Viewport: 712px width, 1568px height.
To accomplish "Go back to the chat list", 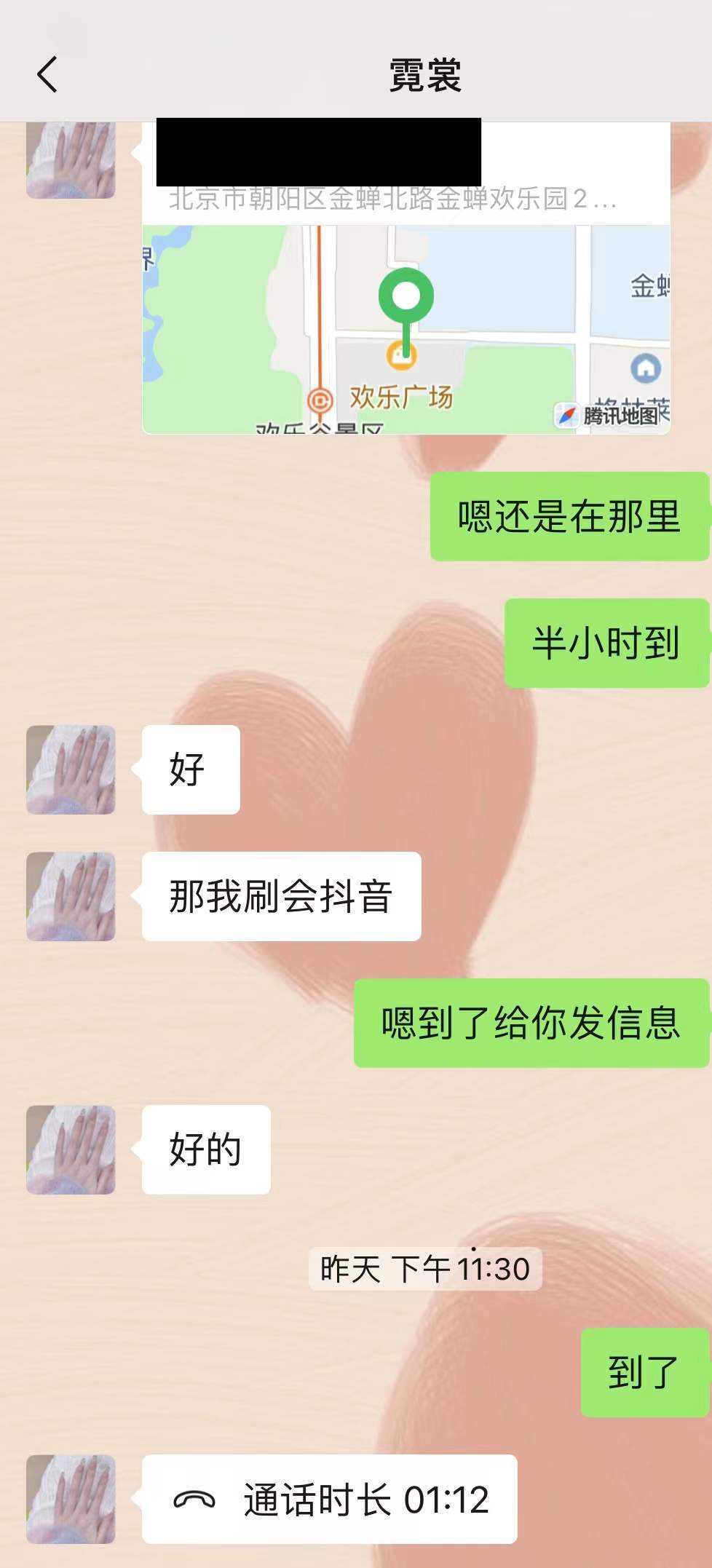I will pyautogui.click(x=47, y=75).
